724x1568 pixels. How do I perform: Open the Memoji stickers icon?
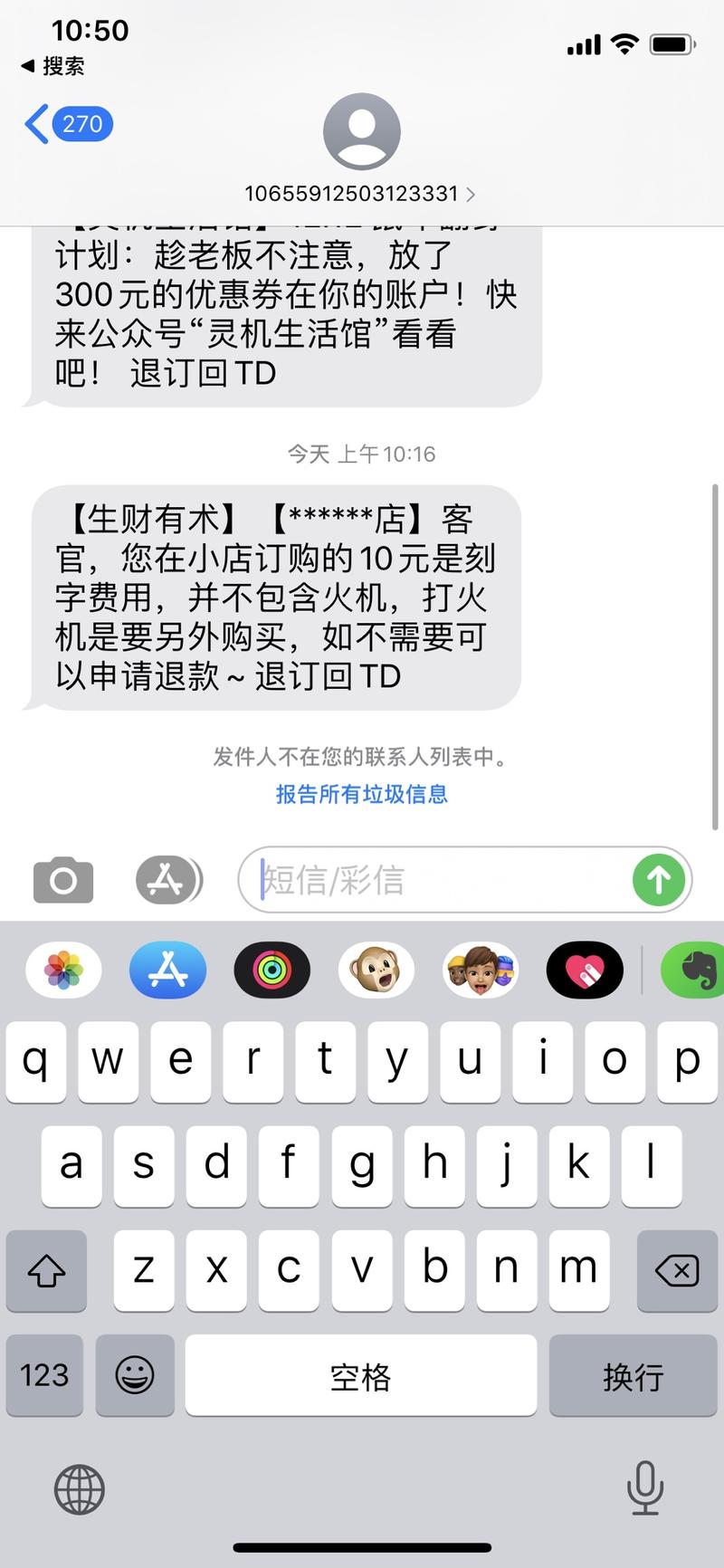pyautogui.click(x=481, y=970)
